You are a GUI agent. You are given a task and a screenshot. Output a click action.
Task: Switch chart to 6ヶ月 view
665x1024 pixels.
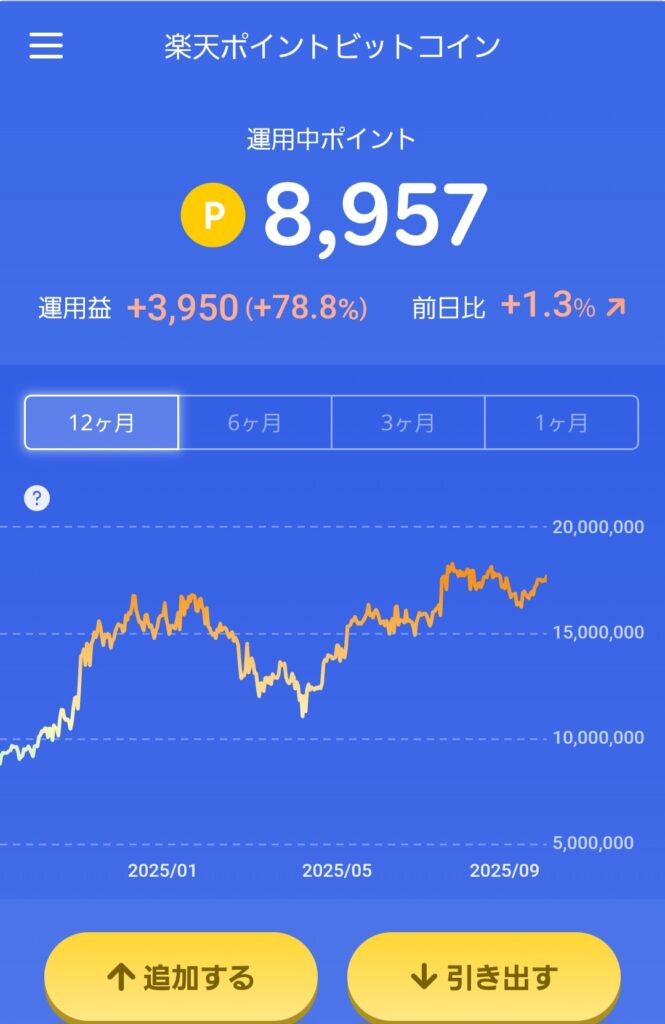255,423
